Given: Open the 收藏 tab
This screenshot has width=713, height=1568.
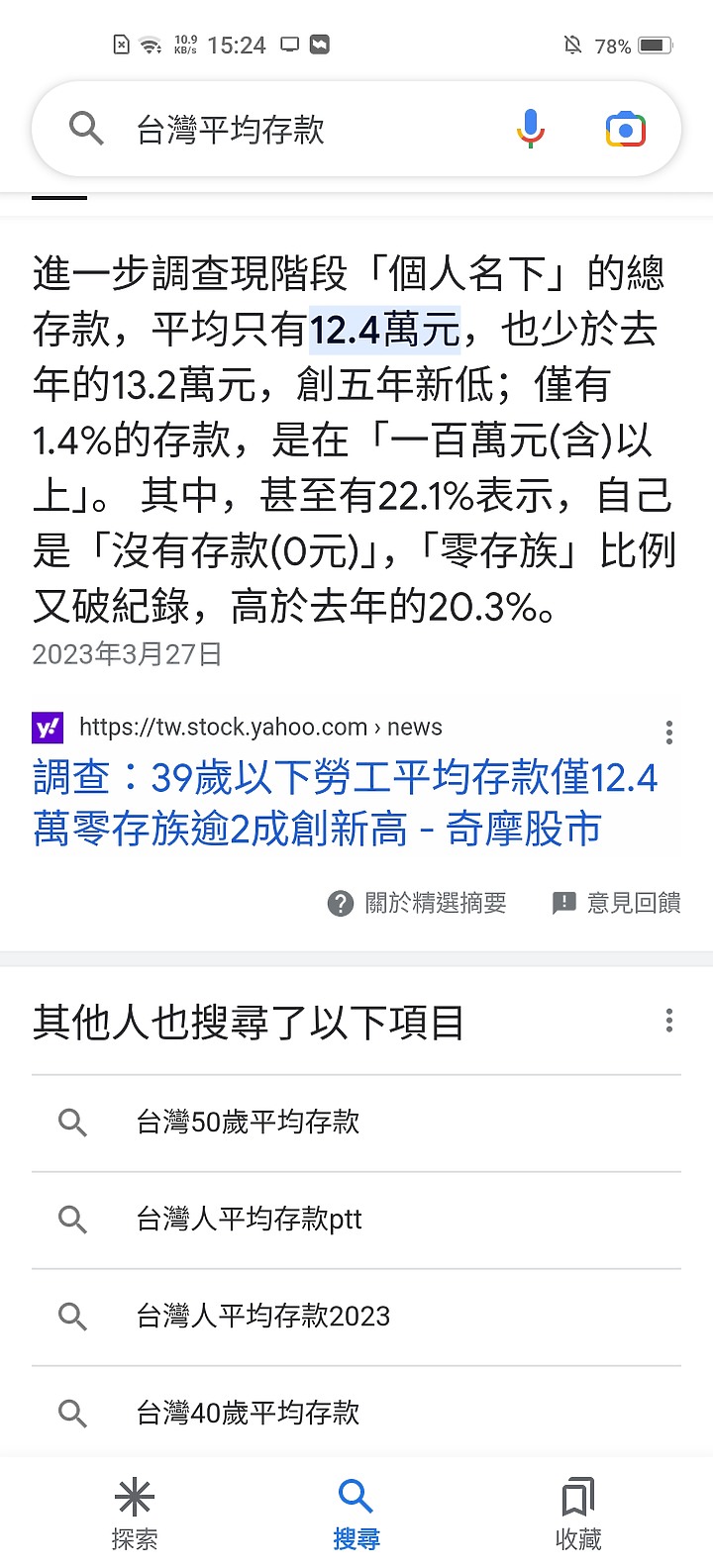Looking at the screenshot, I should (x=578, y=1514).
